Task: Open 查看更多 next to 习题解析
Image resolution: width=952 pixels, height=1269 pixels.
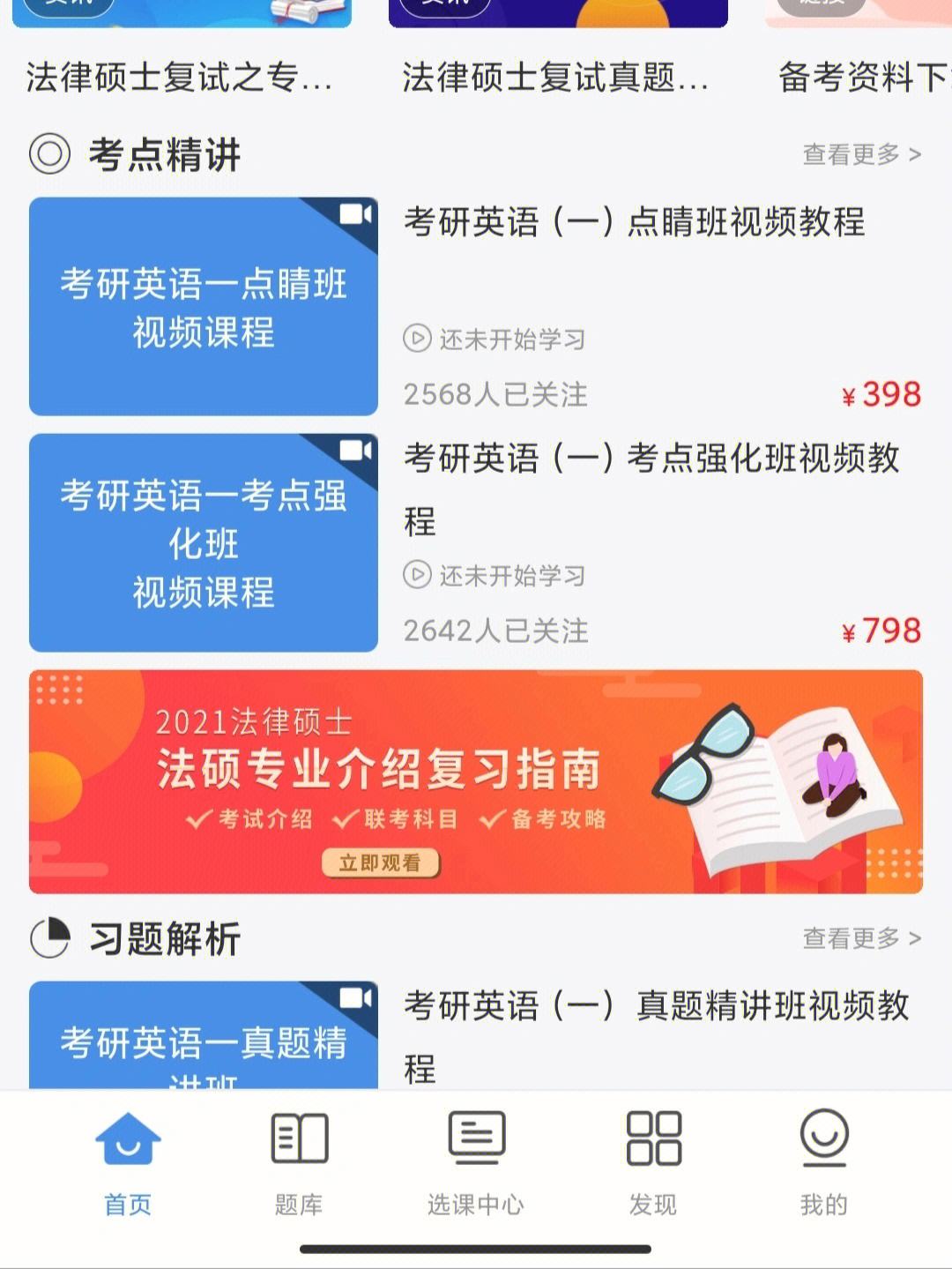Action: click(859, 939)
